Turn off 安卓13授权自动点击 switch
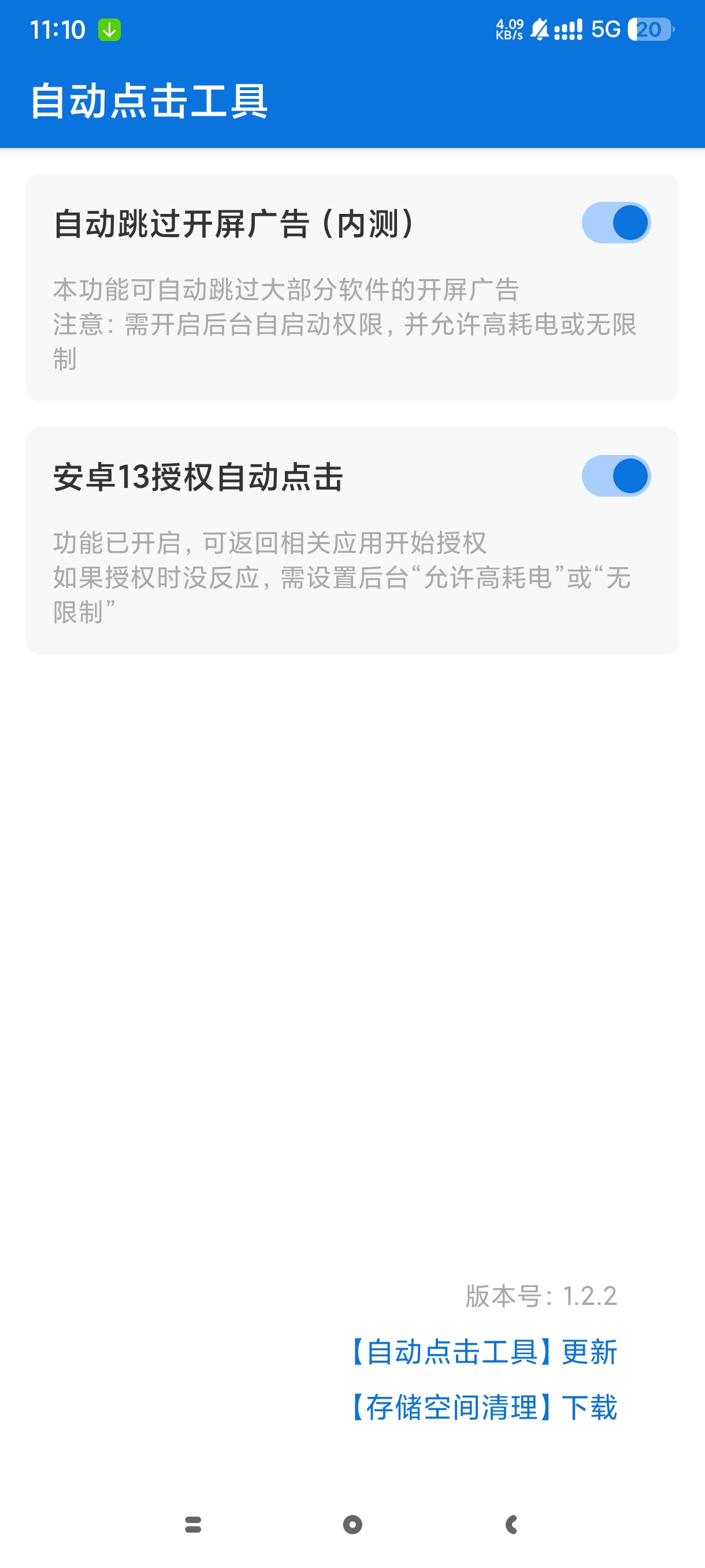Viewport: 705px width, 1568px height. pyautogui.click(x=615, y=476)
